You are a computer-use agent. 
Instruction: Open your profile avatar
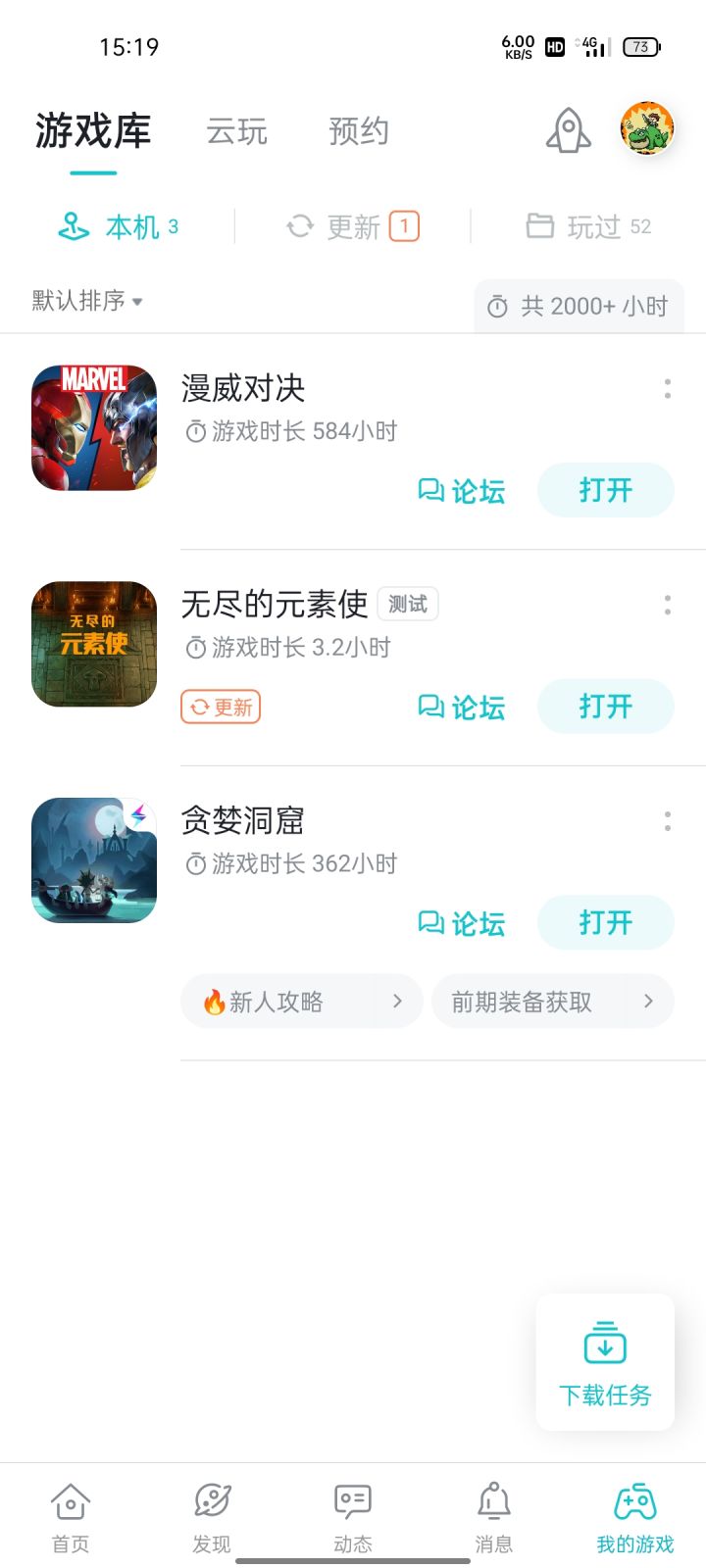pyautogui.click(x=646, y=127)
